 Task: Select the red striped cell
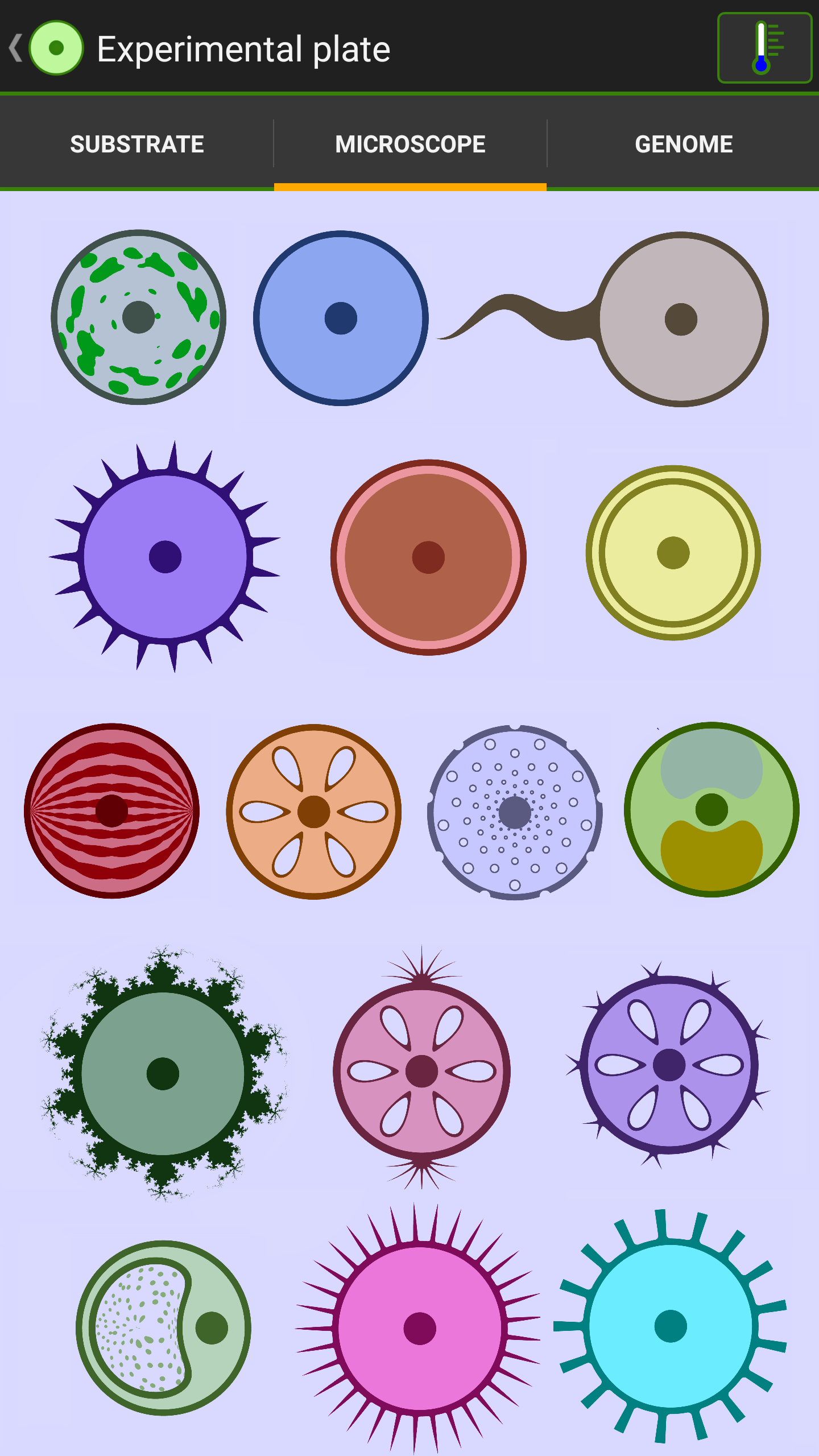click(x=111, y=810)
